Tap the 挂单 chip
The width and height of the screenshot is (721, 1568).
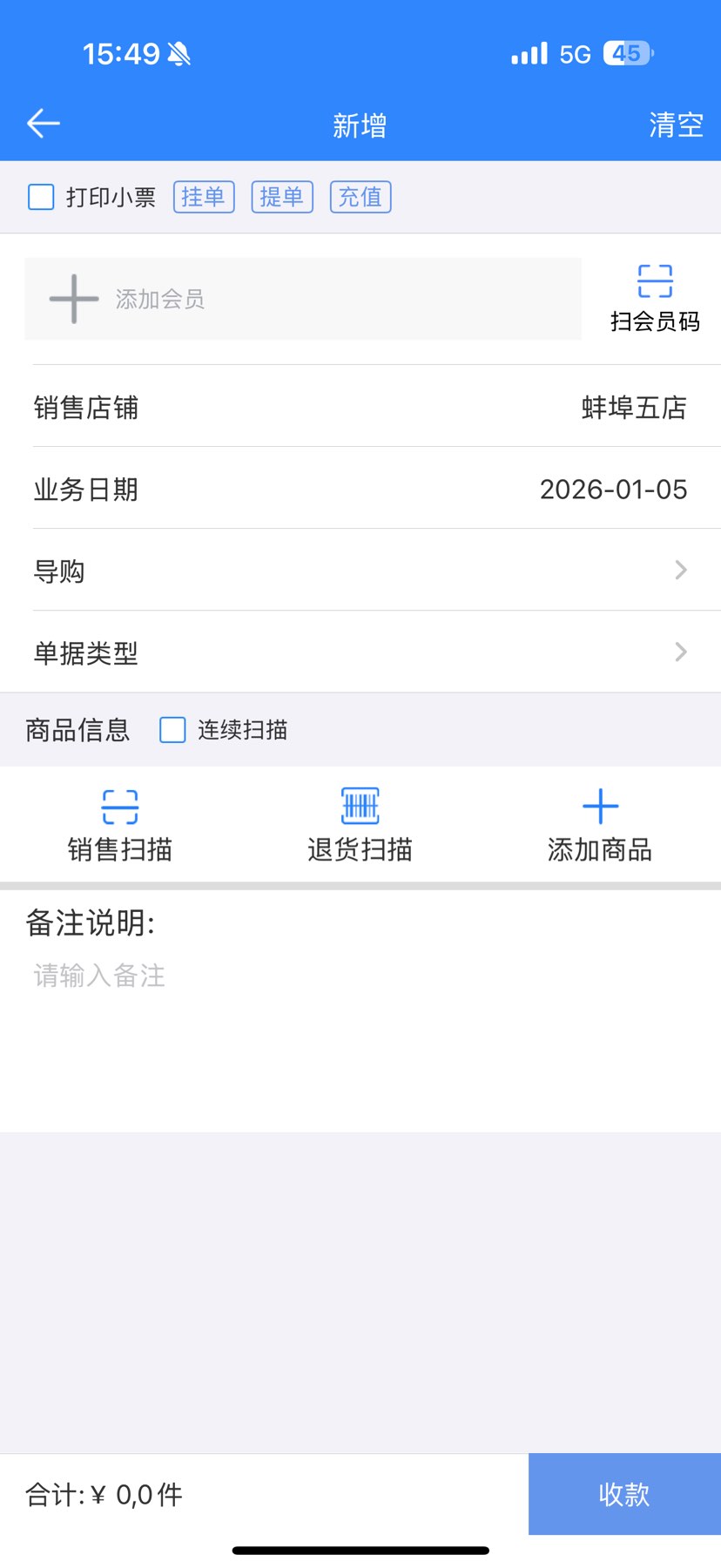(204, 197)
